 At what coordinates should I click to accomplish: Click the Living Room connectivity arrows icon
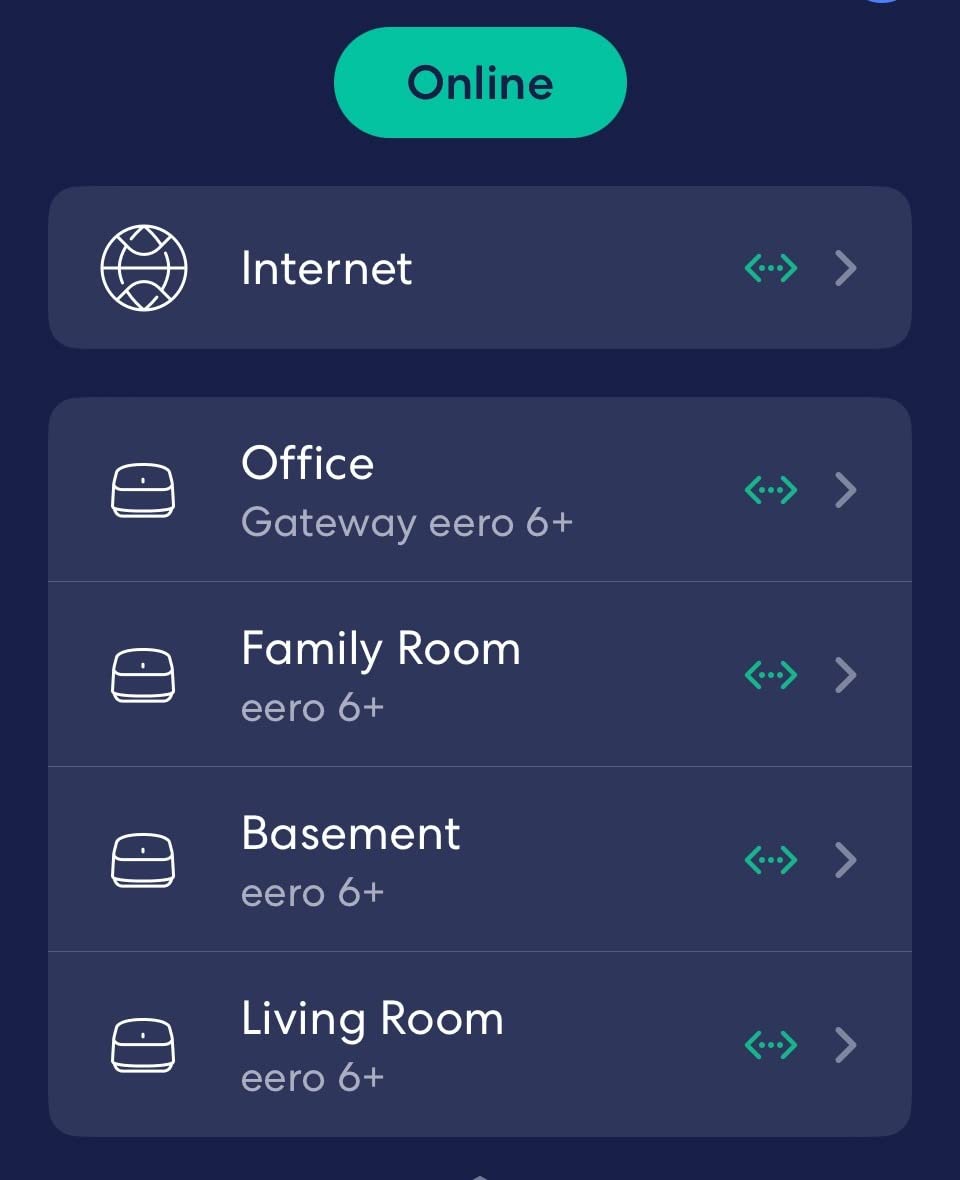pyautogui.click(x=770, y=1045)
